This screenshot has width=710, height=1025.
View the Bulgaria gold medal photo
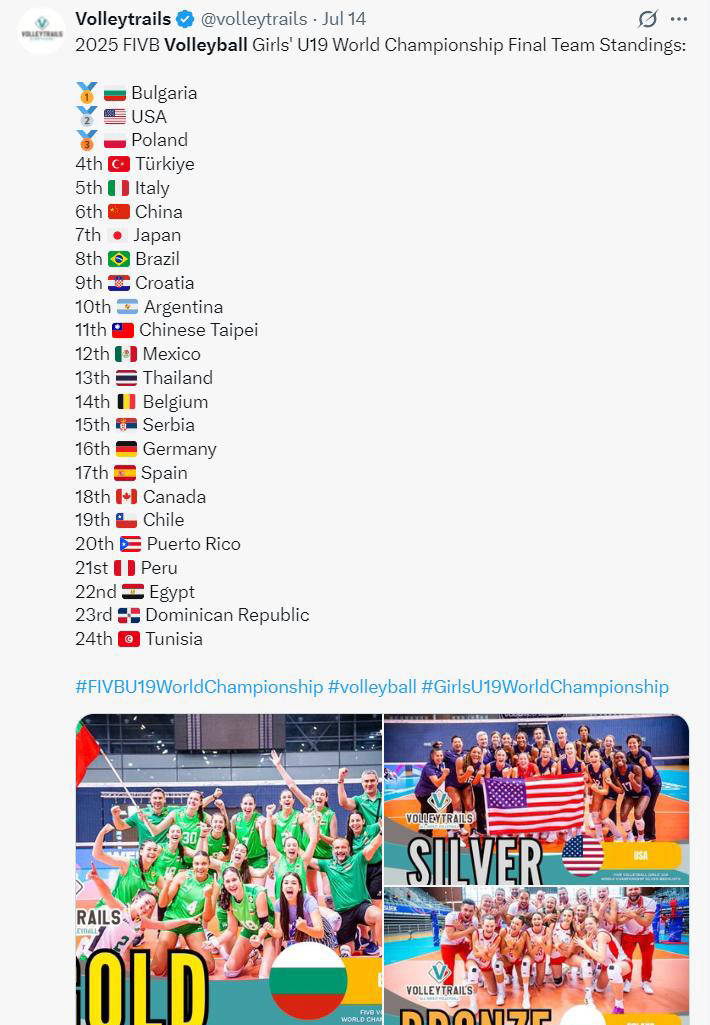coord(229,868)
